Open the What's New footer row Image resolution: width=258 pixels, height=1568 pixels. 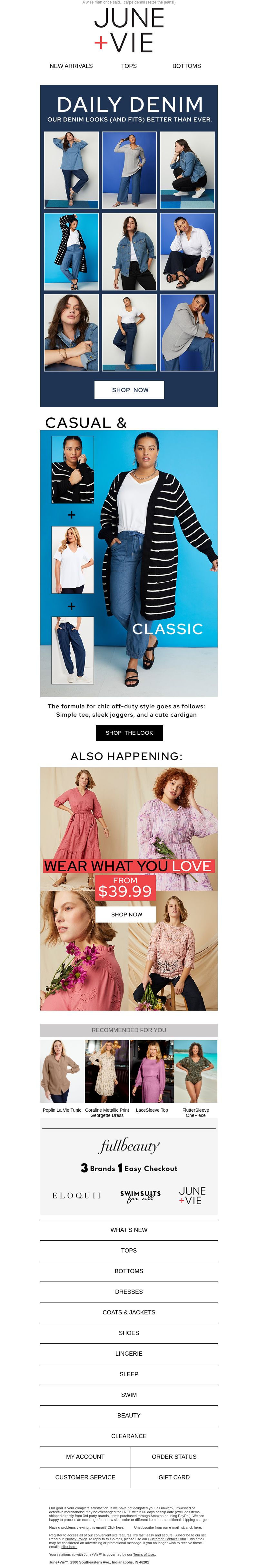[x=129, y=1230]
